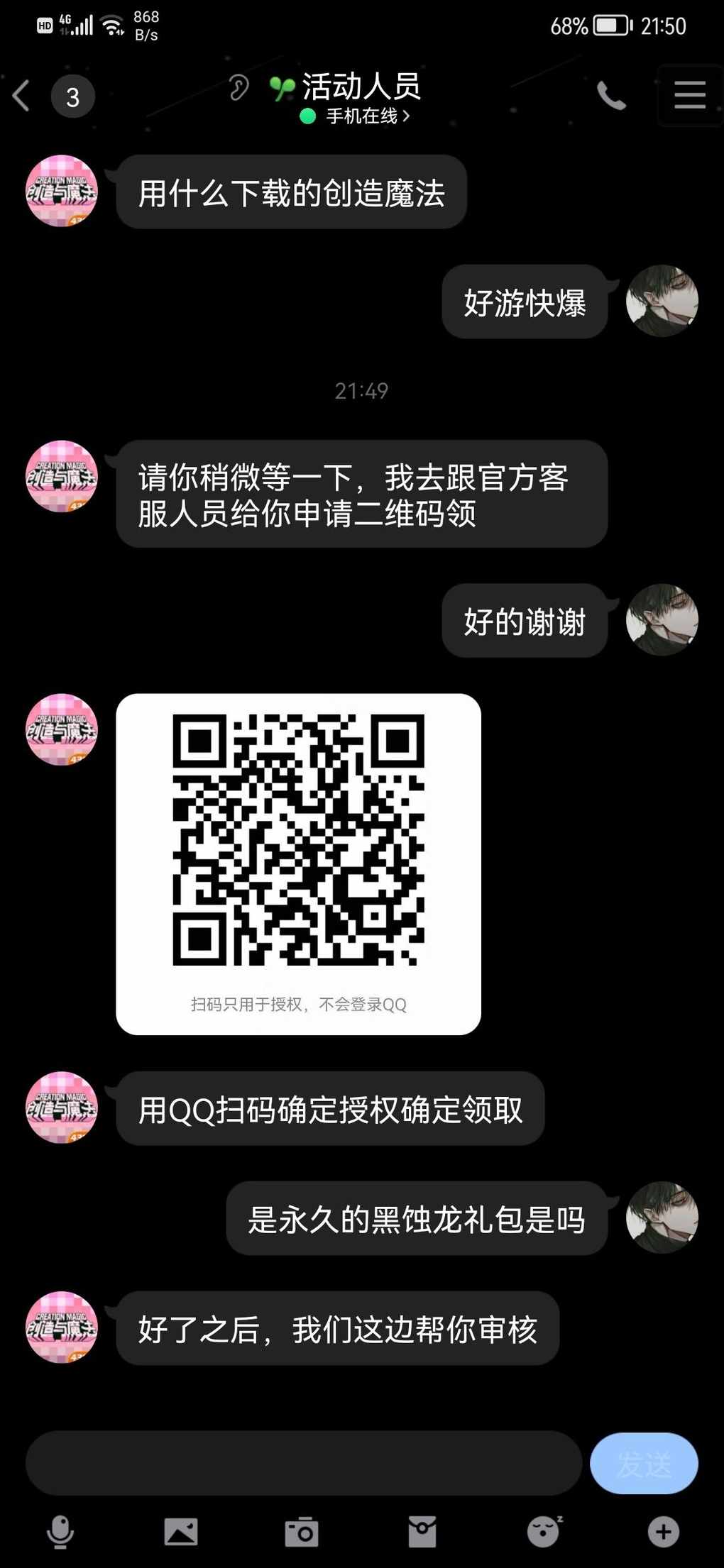The image size is (724, 1568).
Task: View 活动人员's profile from the 用什么下载的创造魔法 avatar
Action: coord(62,191)
